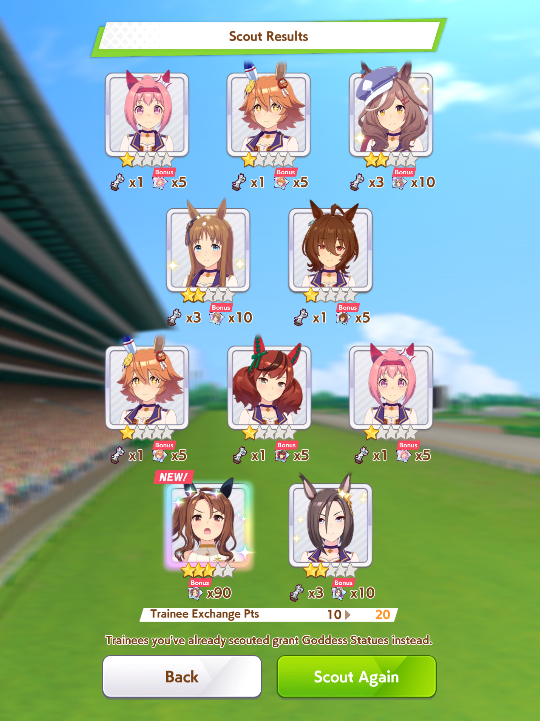Open the long-haired blue-eyed trainee card
This screenshot has width=540, height=721.
(x=208, y=250)
